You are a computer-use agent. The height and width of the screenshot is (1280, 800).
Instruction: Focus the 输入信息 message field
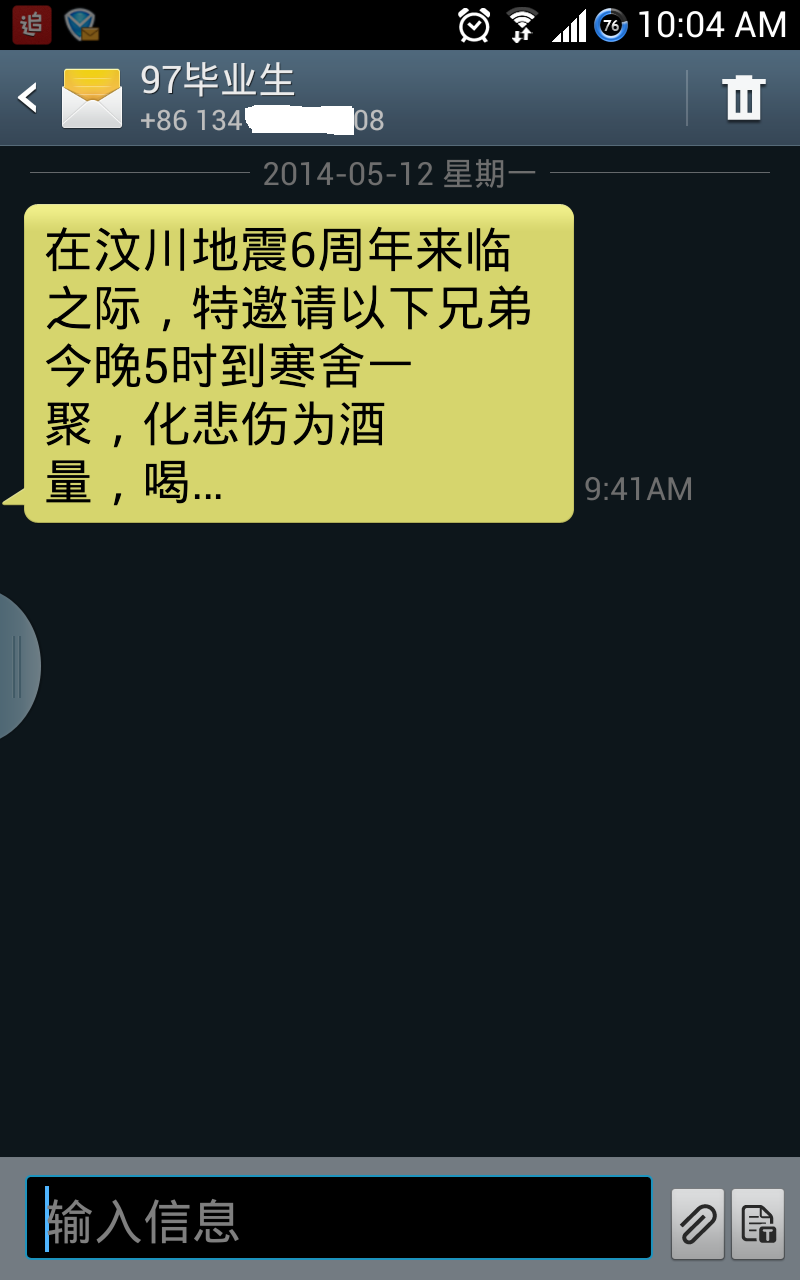[x=340, y=1218]
